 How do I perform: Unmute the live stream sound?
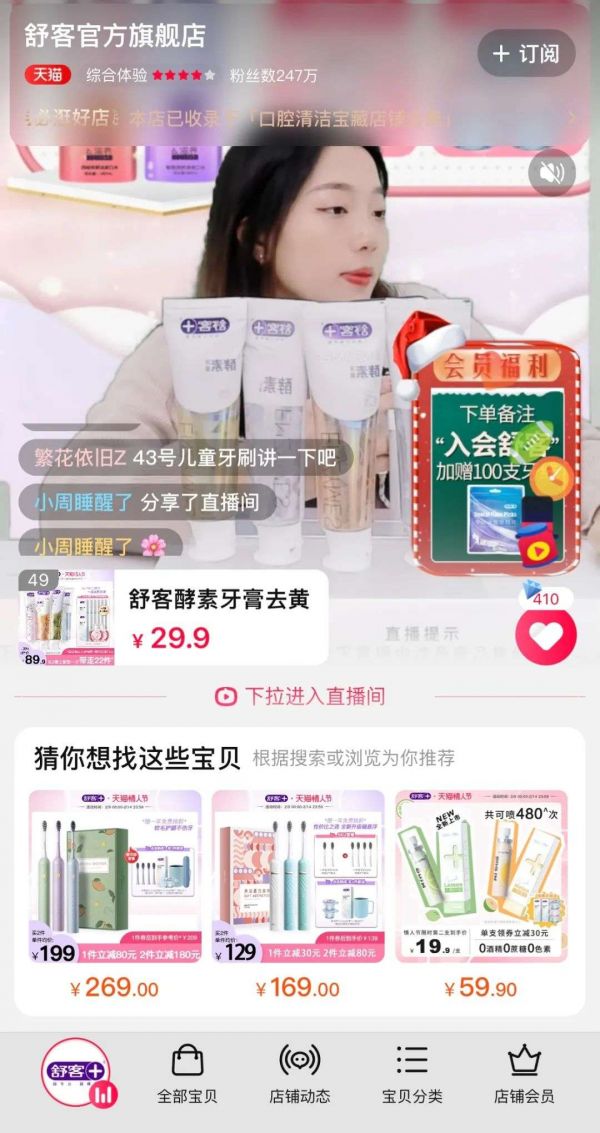(x=552, y=172)
